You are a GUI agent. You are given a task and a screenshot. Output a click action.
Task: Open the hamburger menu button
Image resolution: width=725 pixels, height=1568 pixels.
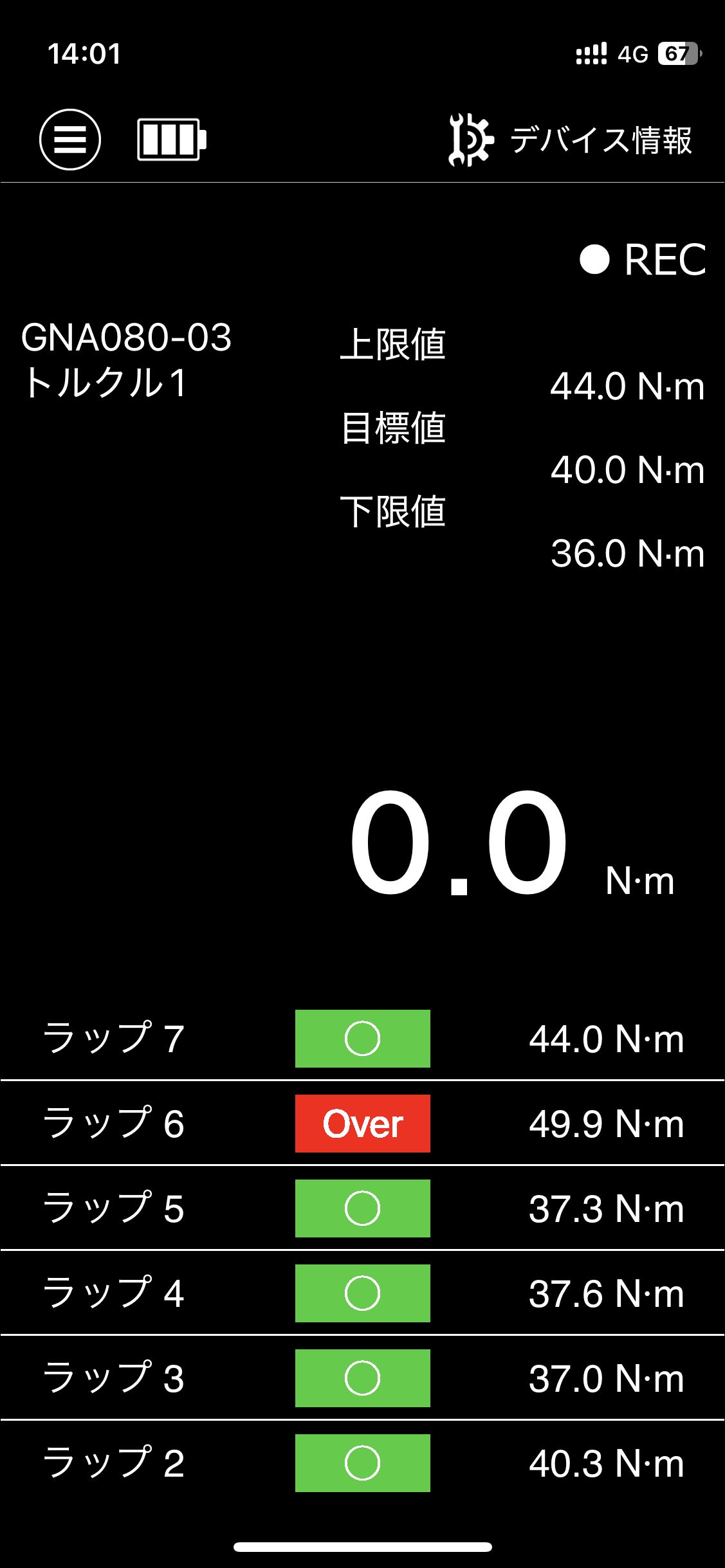tap(70, 140)
